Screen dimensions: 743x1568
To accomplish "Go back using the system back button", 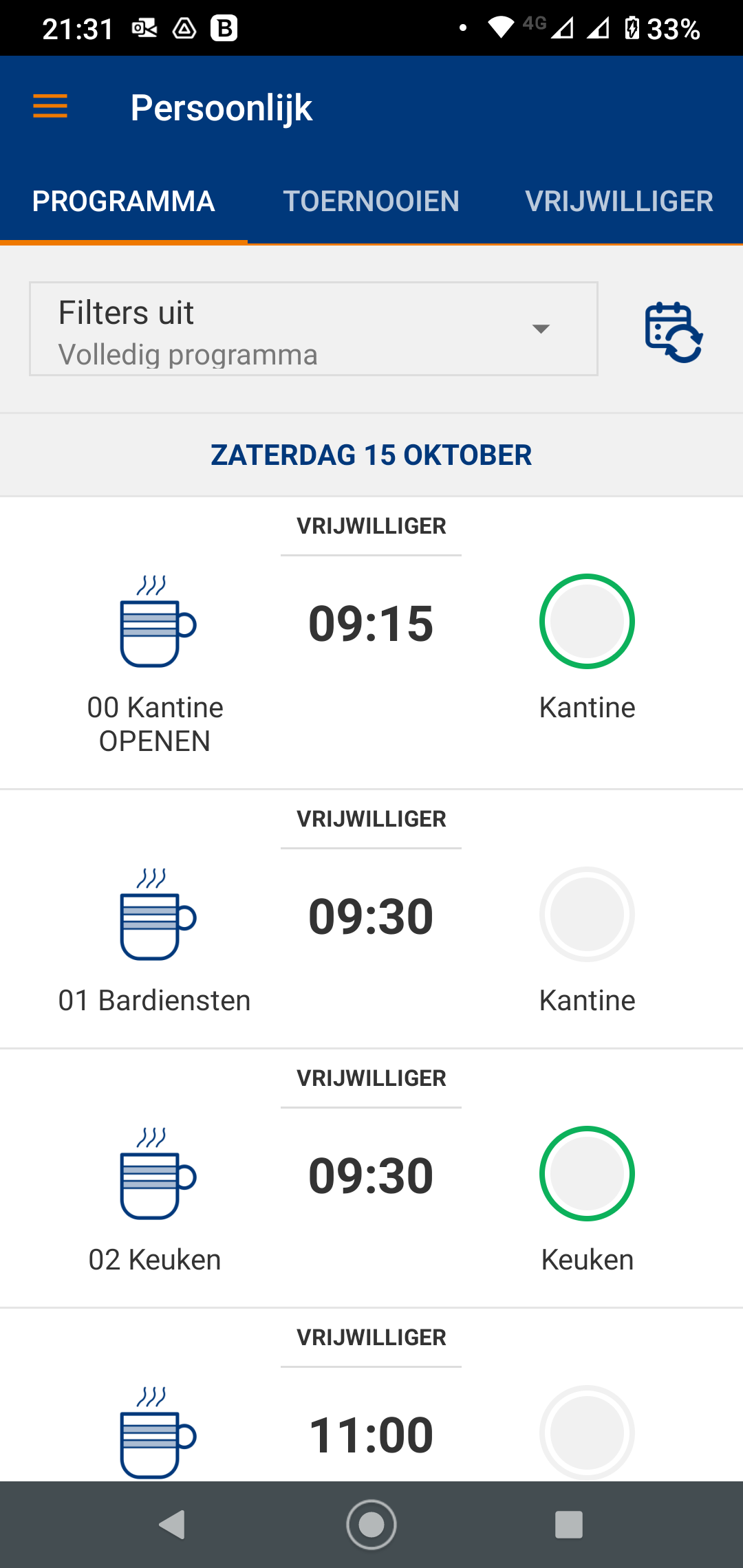I will [x=172, y=1525].
